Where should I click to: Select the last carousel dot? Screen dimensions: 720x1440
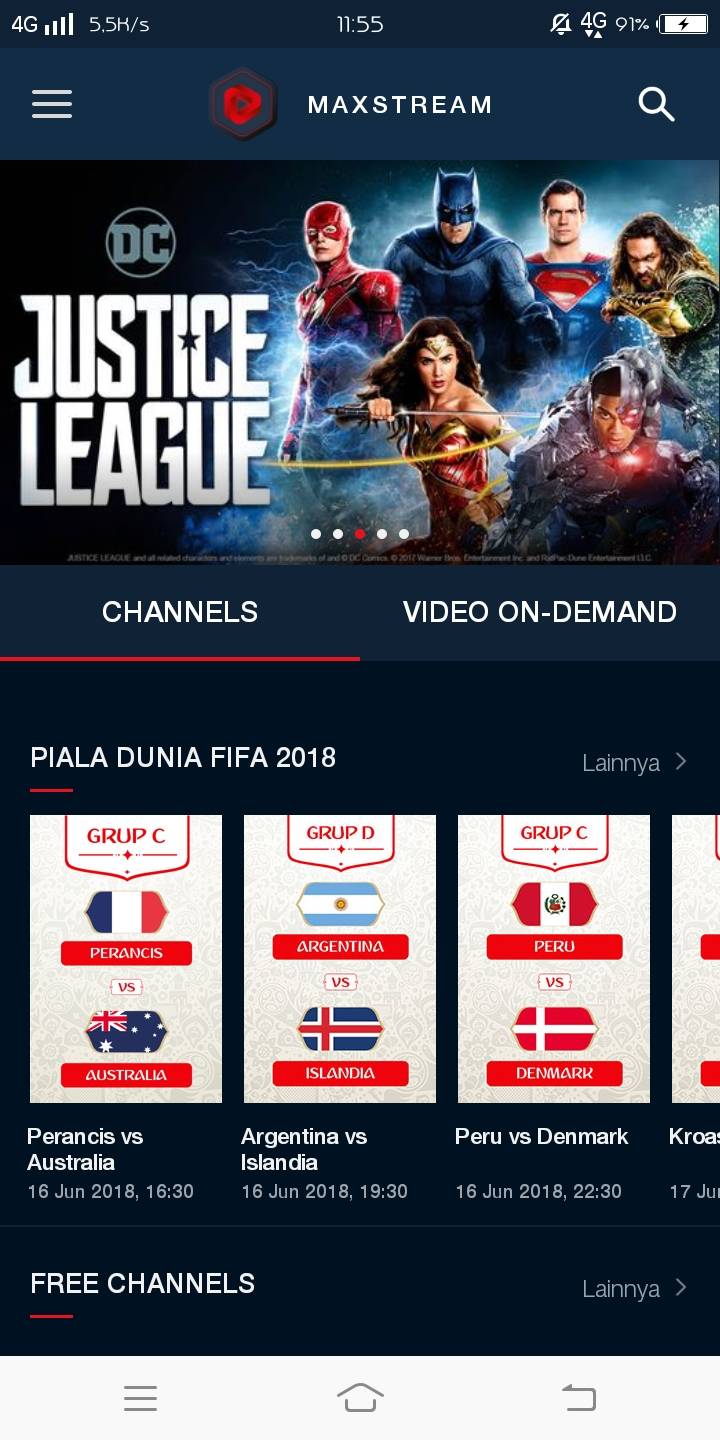click(x=404, y=534)
